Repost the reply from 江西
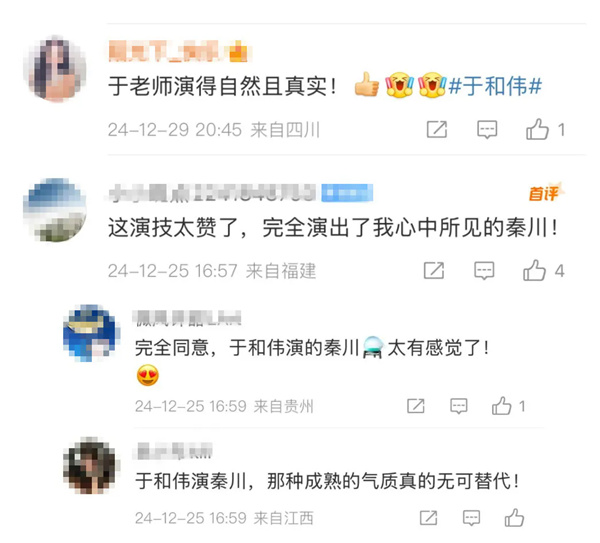Image resolution: width=600 pixels, height=543 pixels. pos(427,518)
